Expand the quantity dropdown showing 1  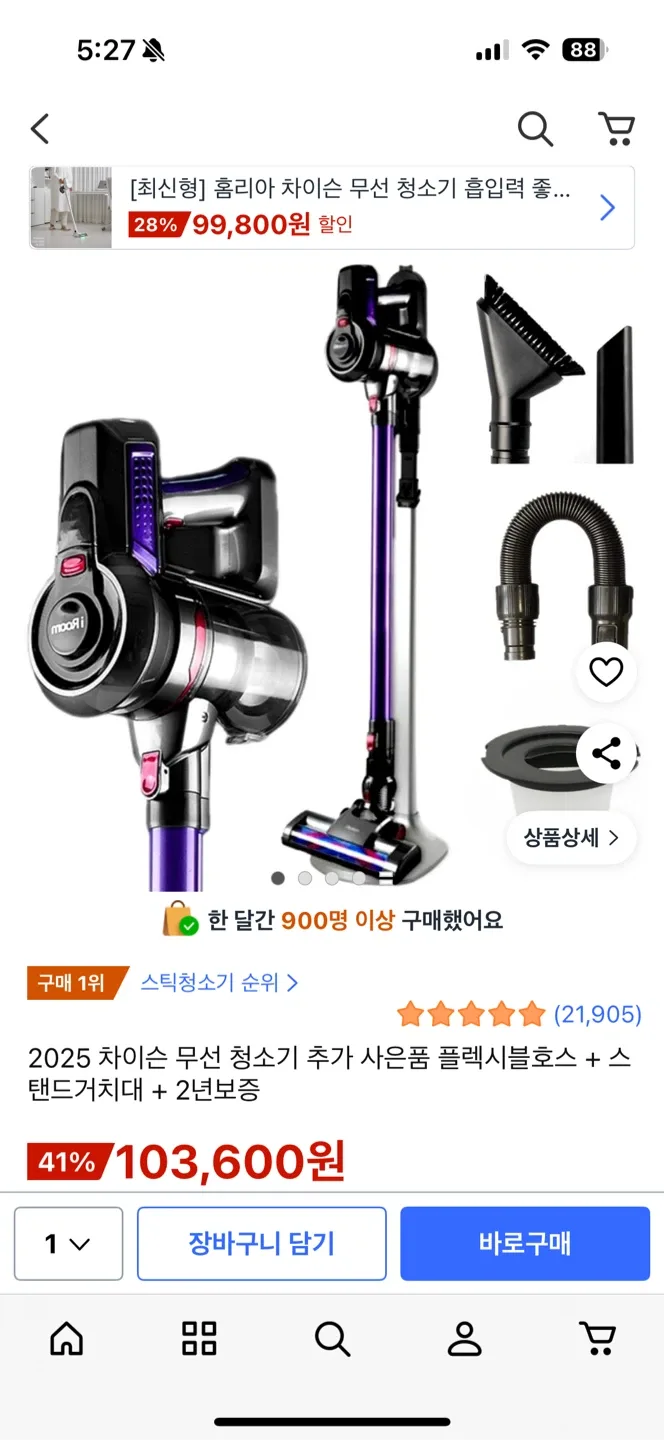tap(68, 1244)
